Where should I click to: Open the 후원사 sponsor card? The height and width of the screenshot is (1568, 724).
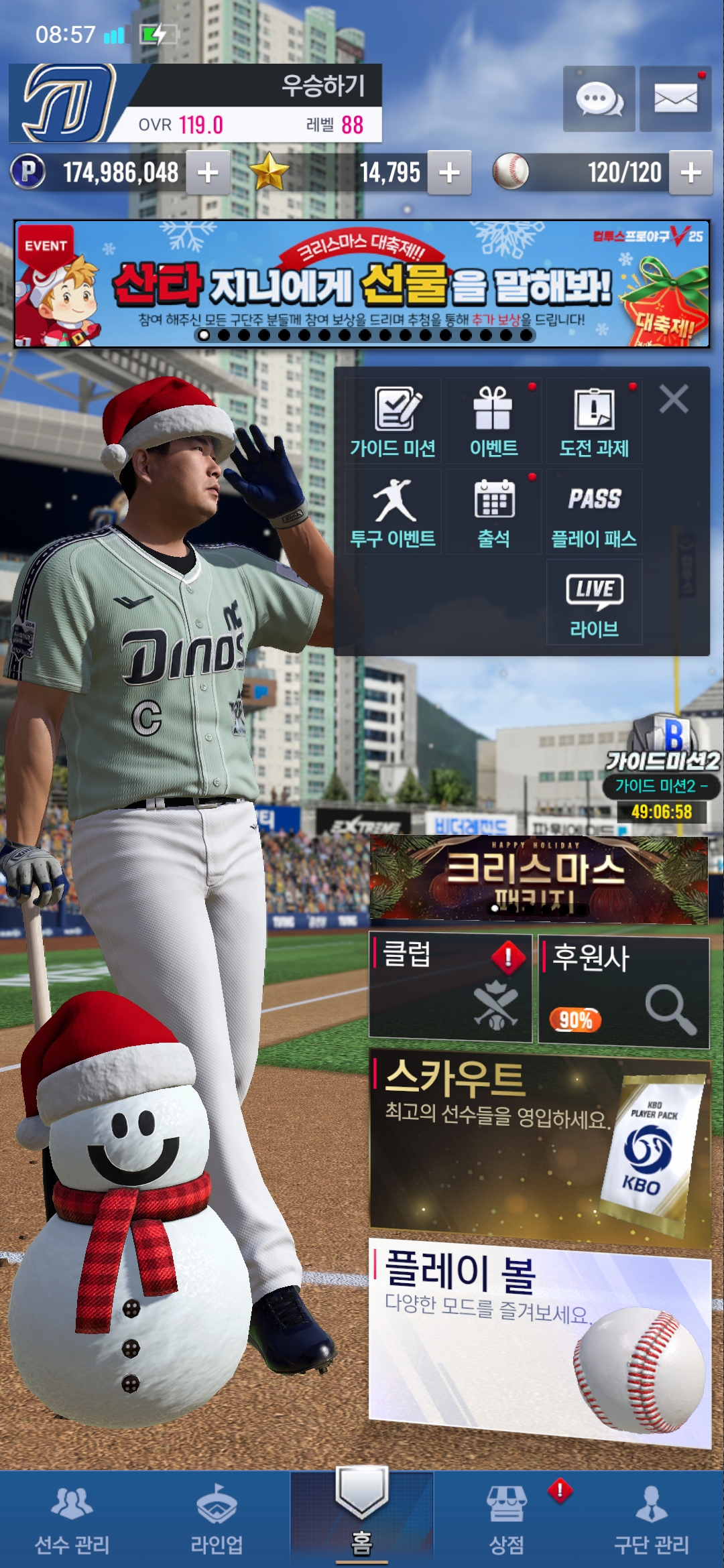pos(623,992)
